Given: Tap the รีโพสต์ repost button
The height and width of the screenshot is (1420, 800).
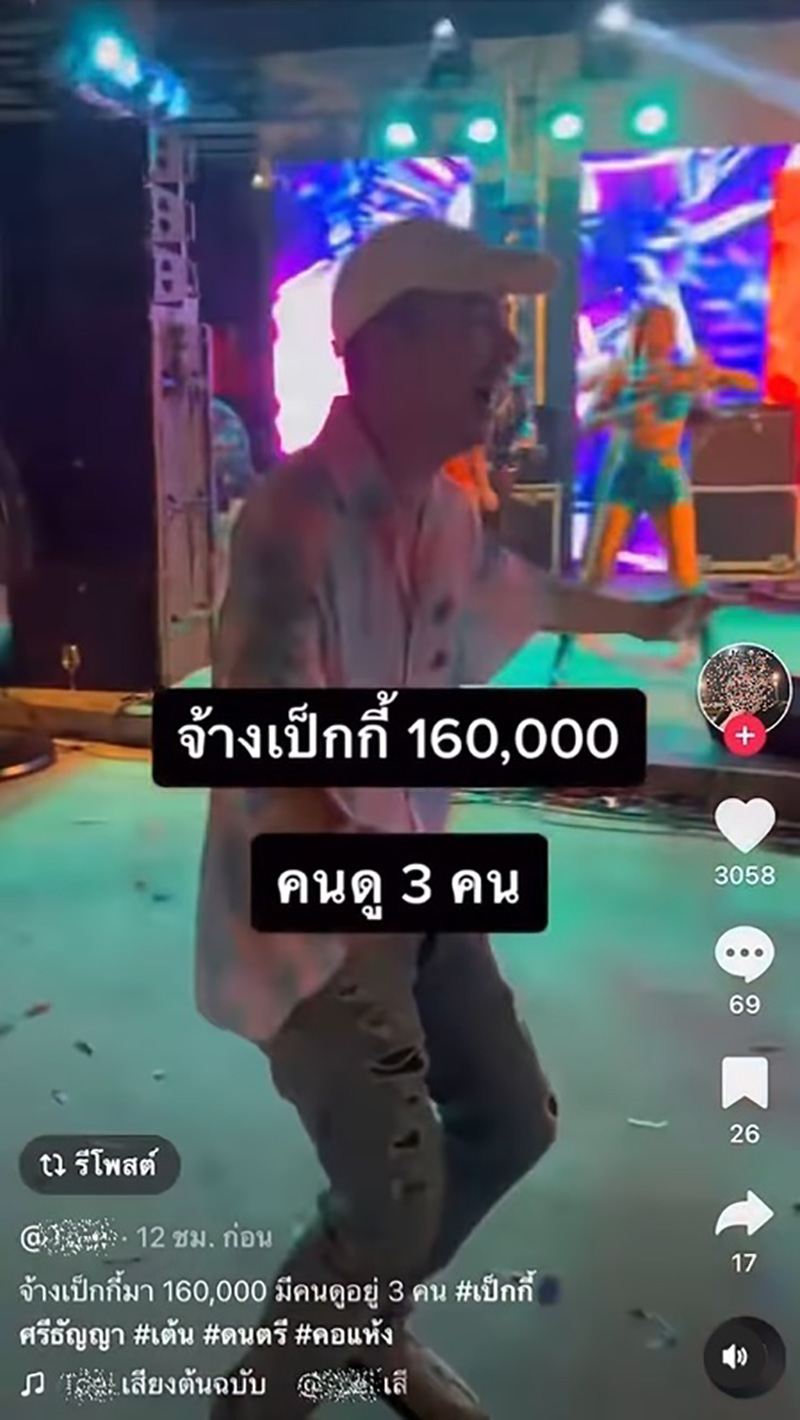Looking at the screenshot, I should (99, 1165).
